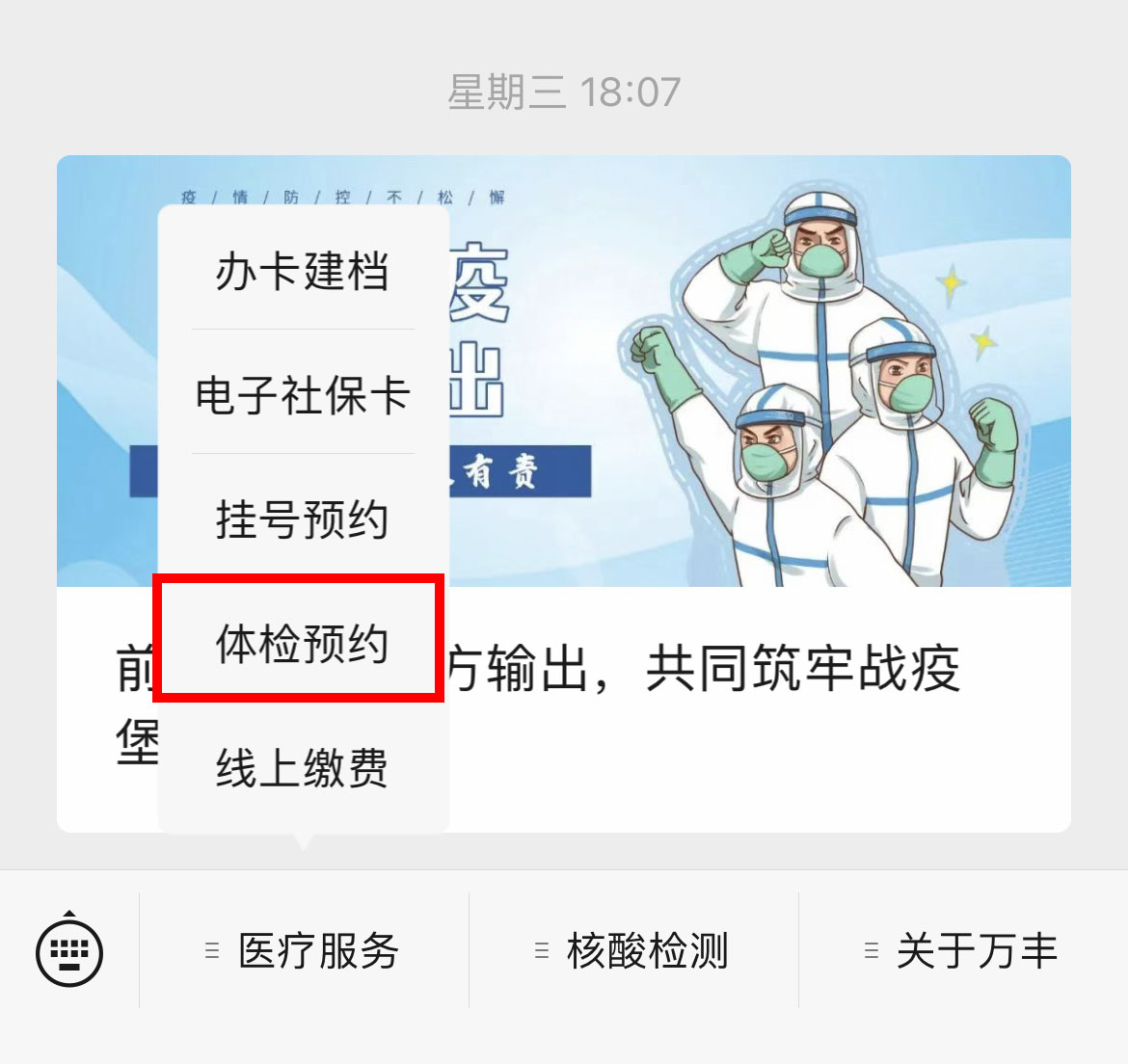Choose 挂号预约 in the menu

pos(303,519)
